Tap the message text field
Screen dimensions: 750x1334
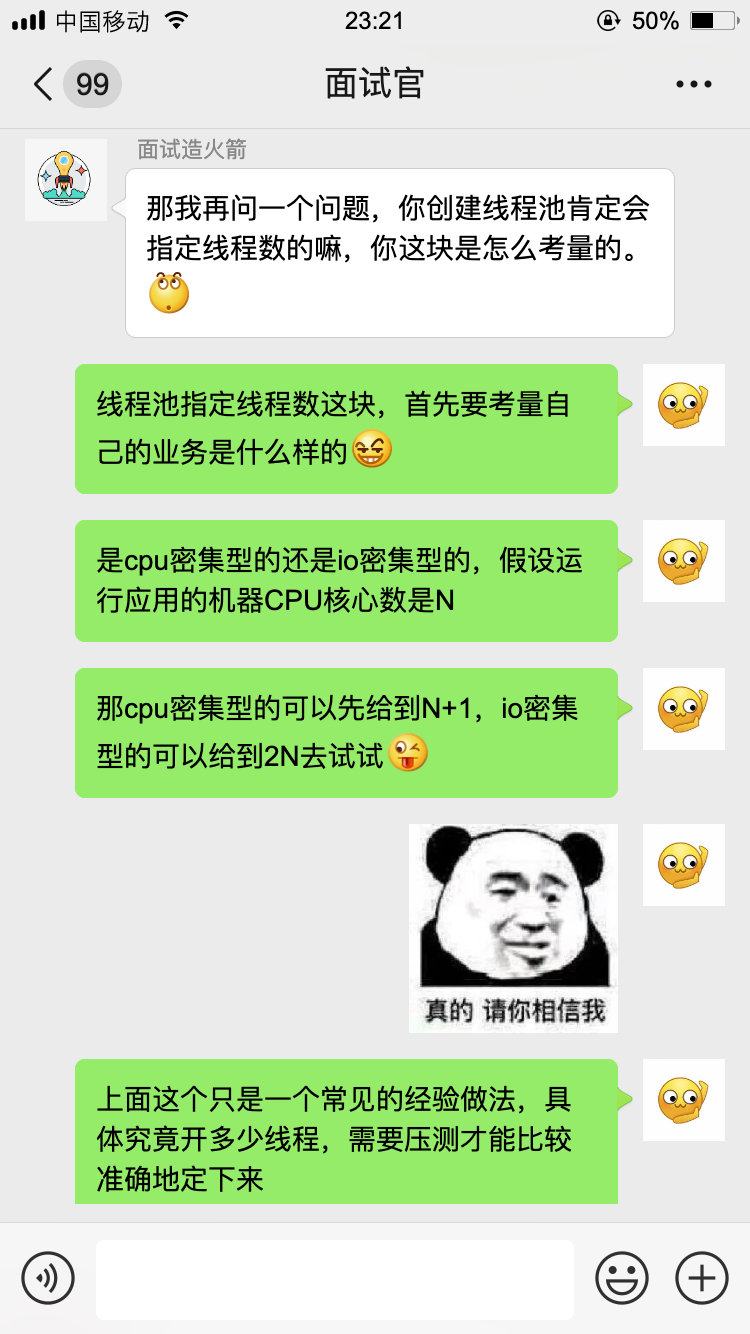(x=334, y=1278)
